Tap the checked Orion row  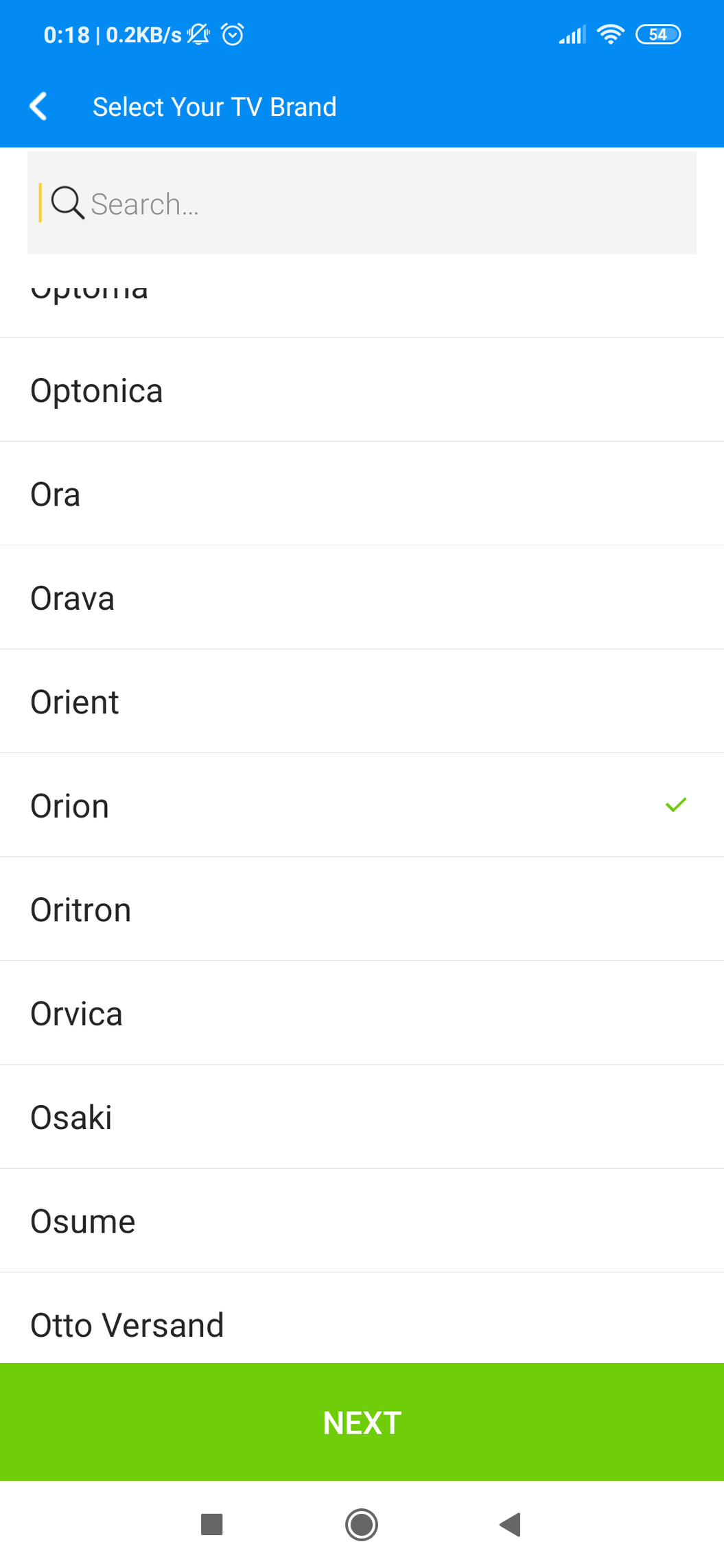[362, 805]
